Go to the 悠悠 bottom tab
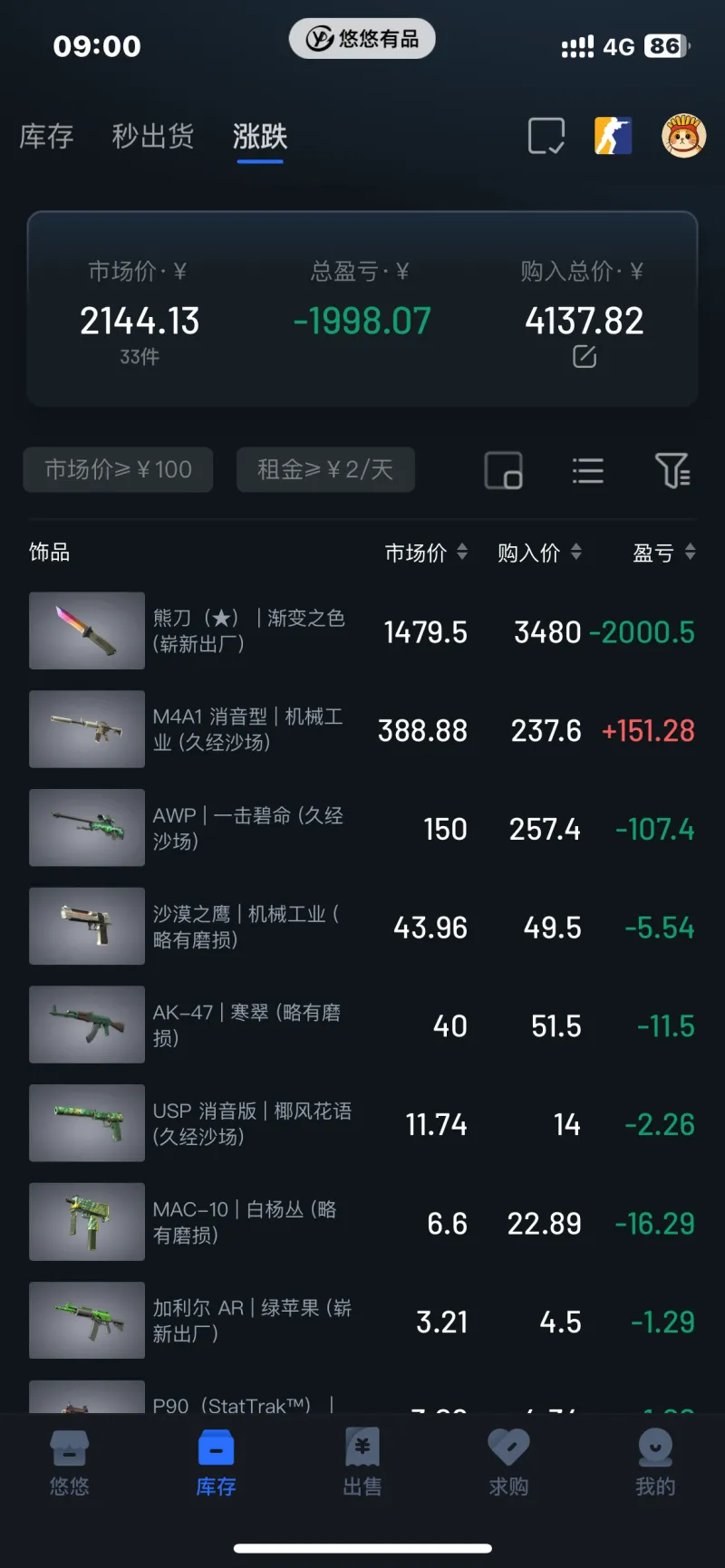 (x=69, y=1462)
